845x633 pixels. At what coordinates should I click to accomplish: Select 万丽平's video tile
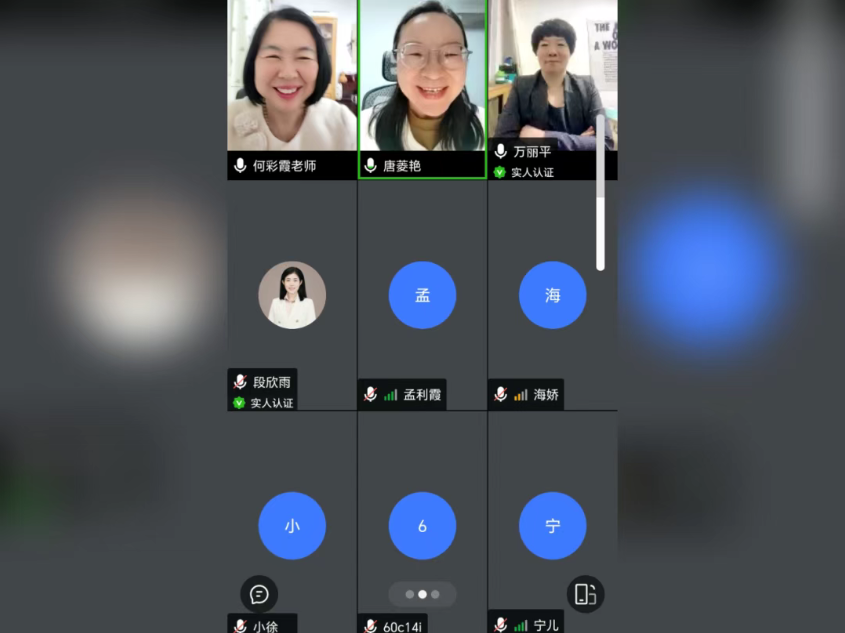point(550,80)
